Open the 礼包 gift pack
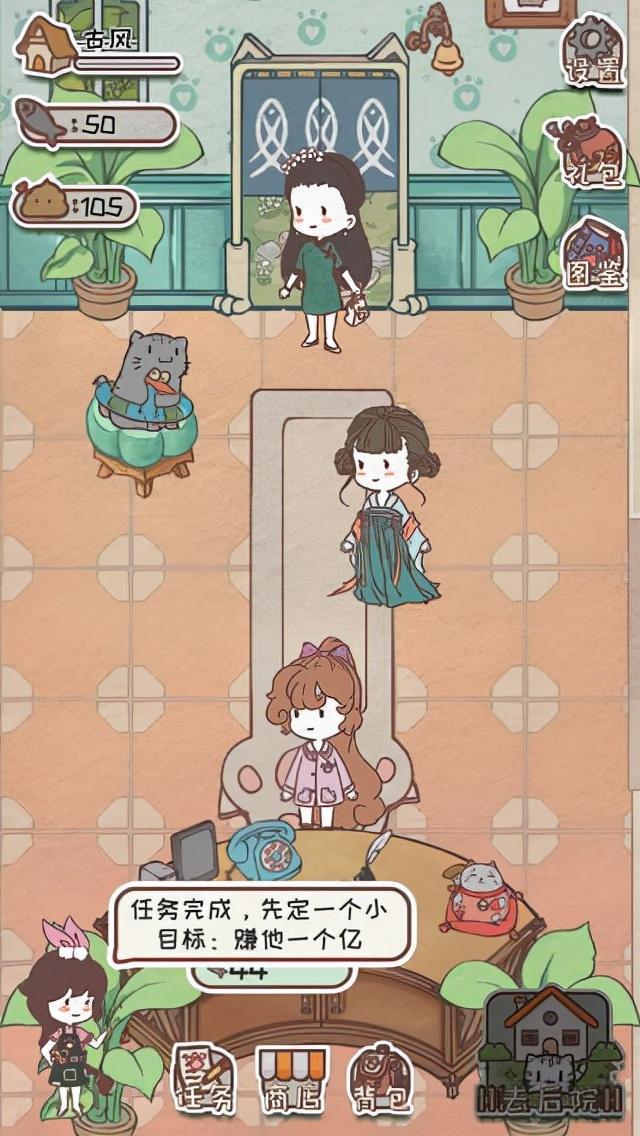The image size is (640, 1136). tap(593, 152)
